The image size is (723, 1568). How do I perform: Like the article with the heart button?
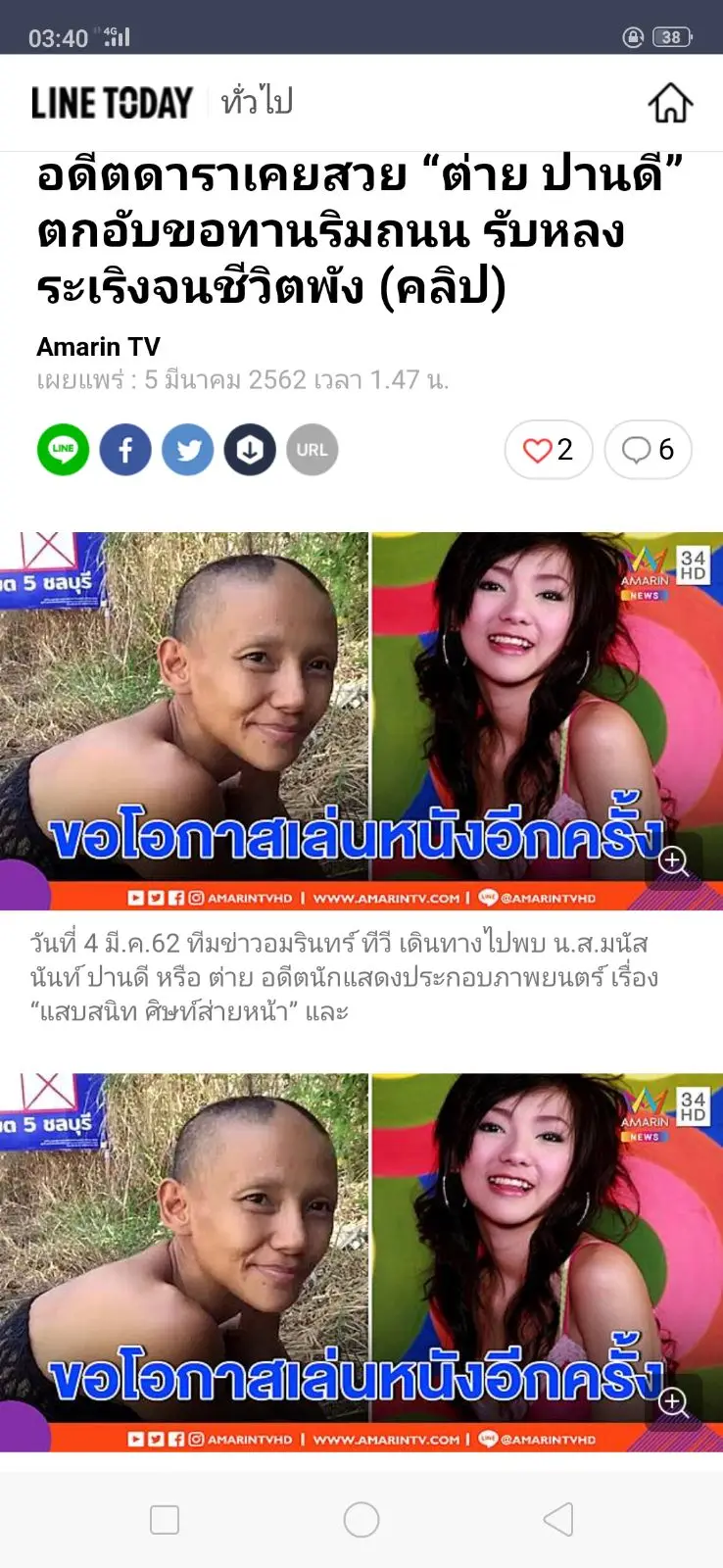(548, 450)
